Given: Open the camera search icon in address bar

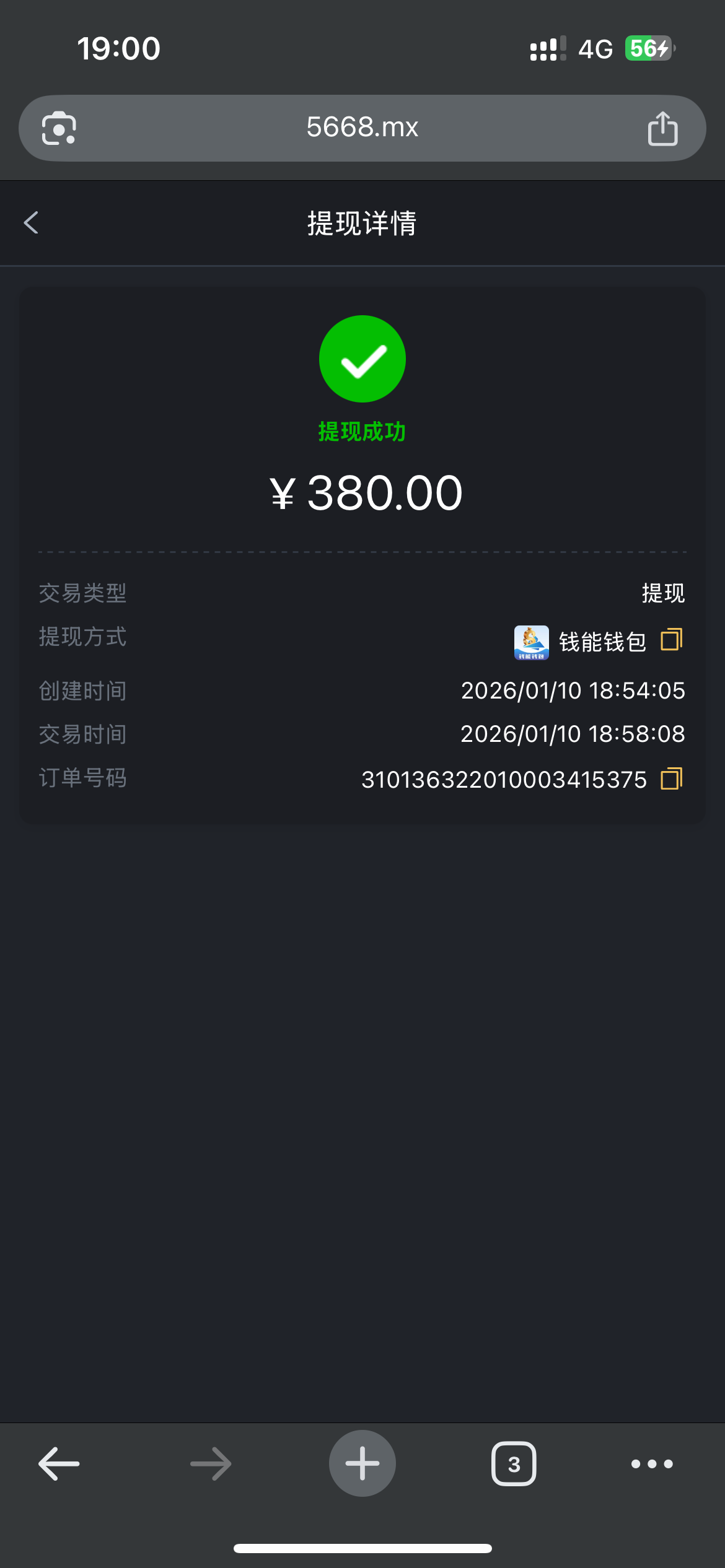Looking at the screenshot, I should click(x=59, y=129).
